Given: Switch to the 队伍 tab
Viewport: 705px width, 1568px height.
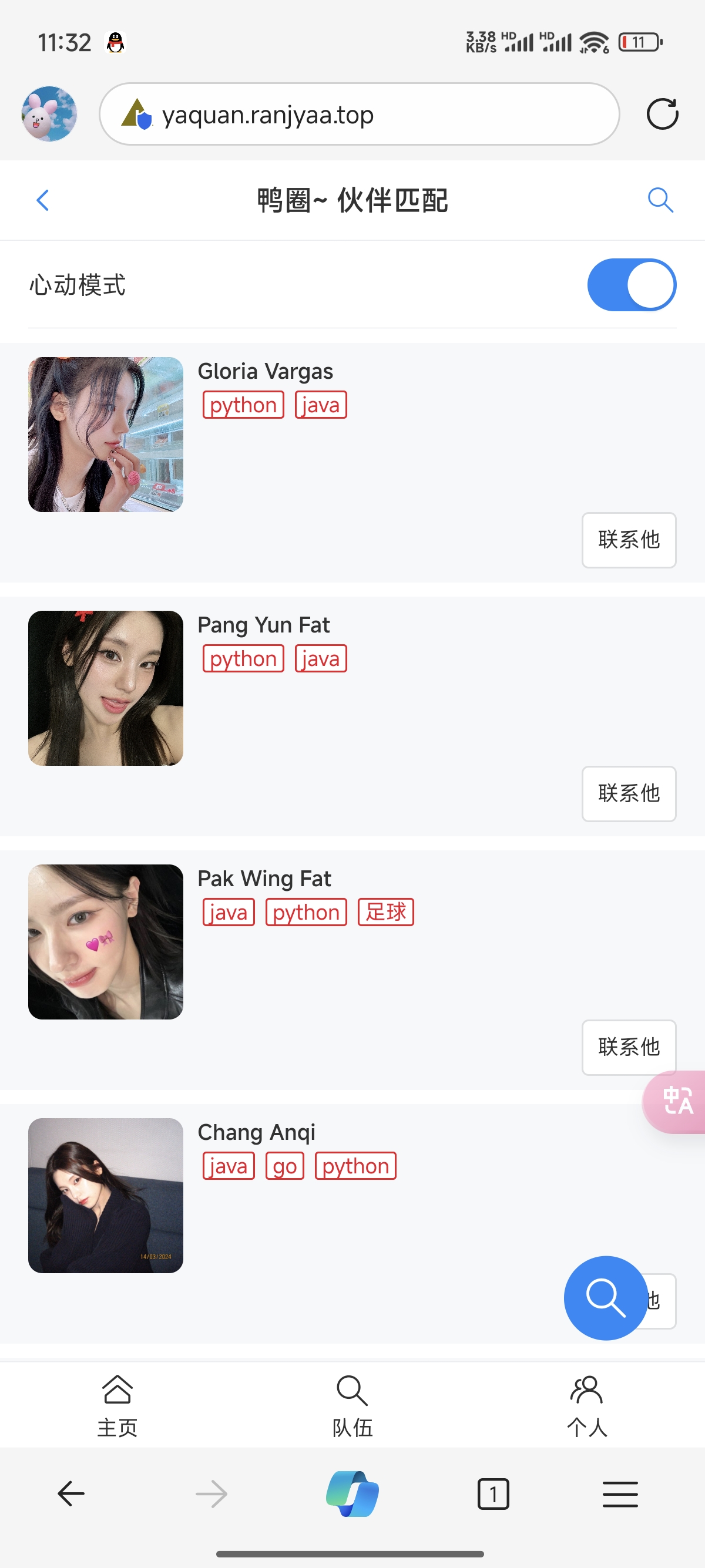Looking at the screenshot, I should 352,1405.
